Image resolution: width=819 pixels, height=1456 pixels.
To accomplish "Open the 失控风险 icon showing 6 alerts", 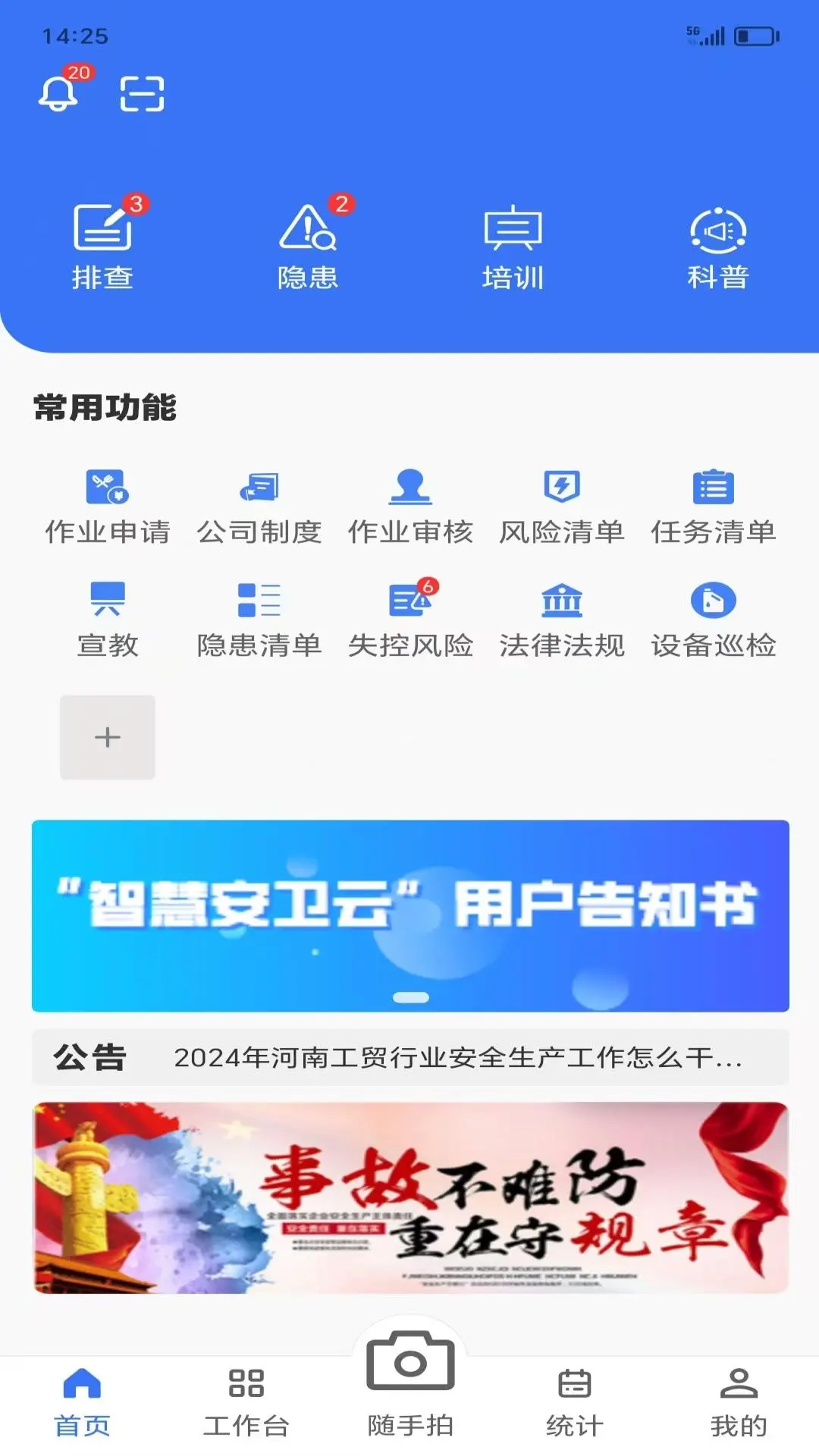I will [411, 622].
